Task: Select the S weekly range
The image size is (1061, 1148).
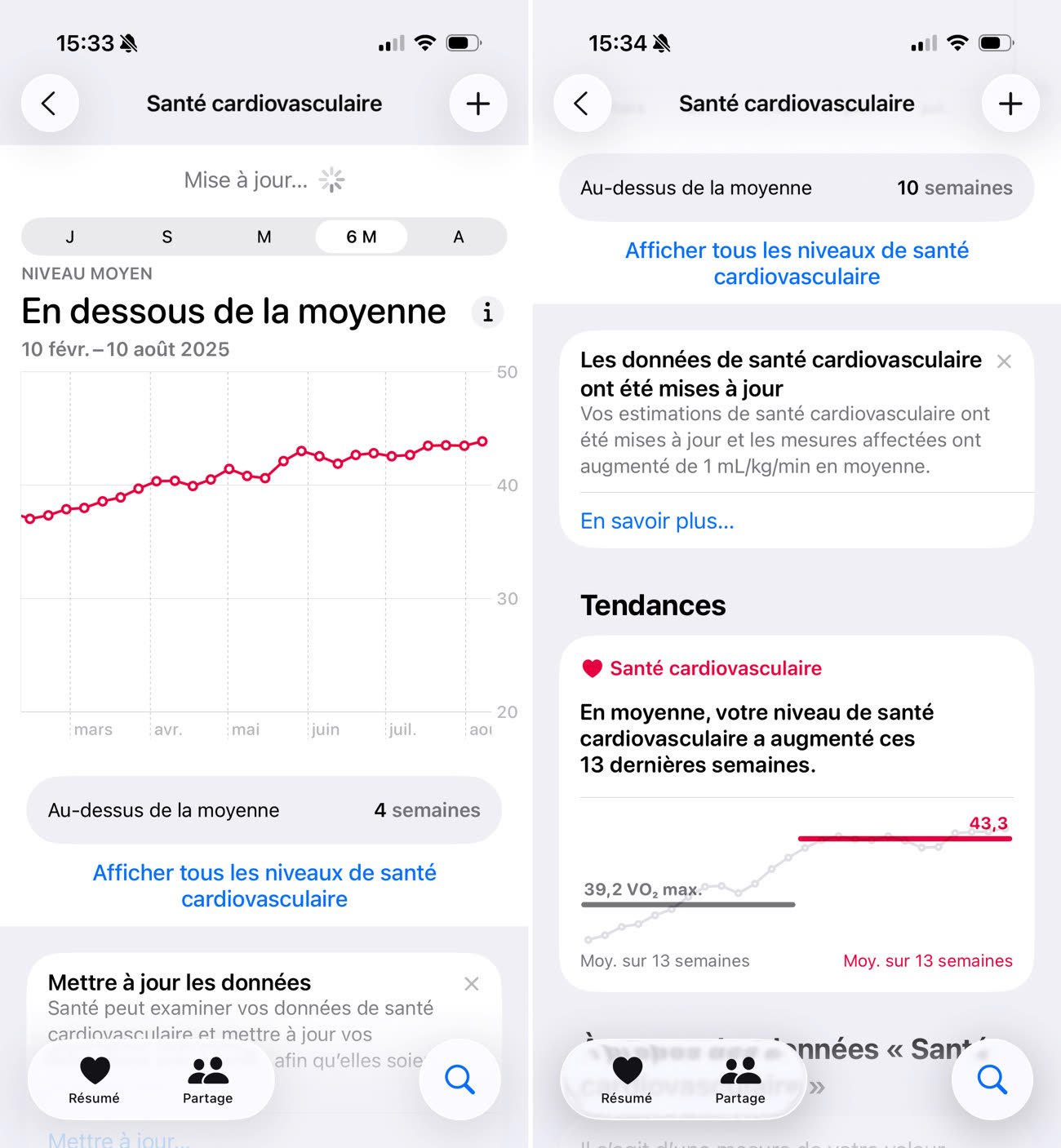Action: tap(166, 237)
